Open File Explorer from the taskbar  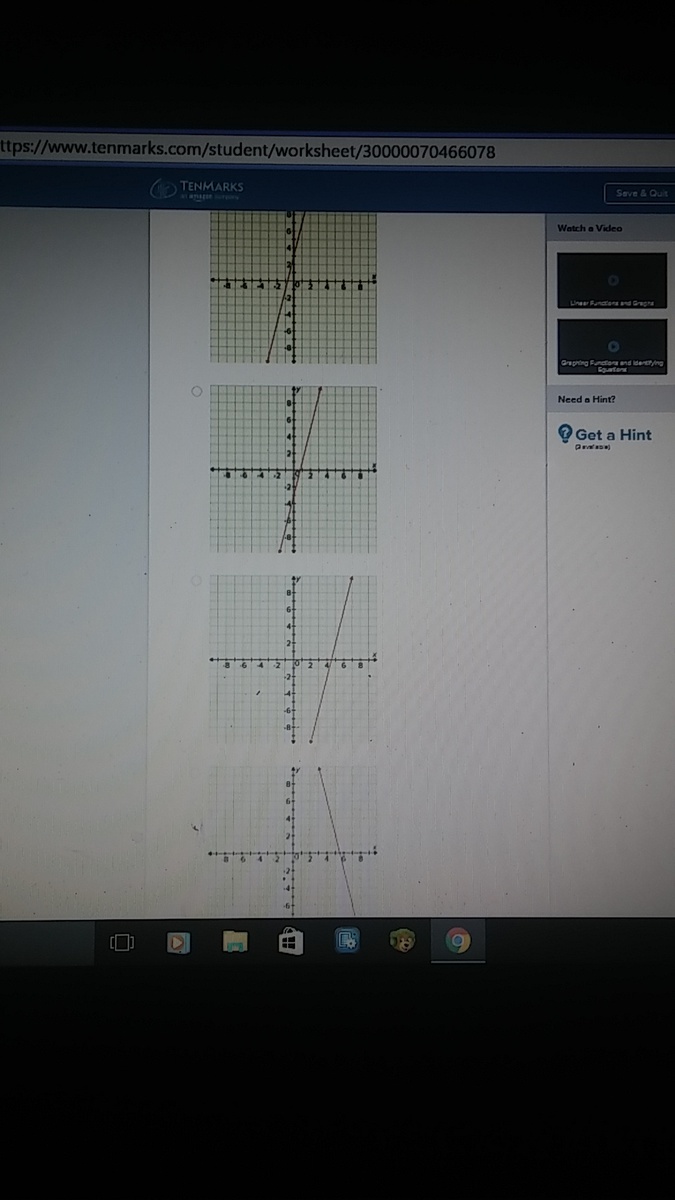[235, 942]
